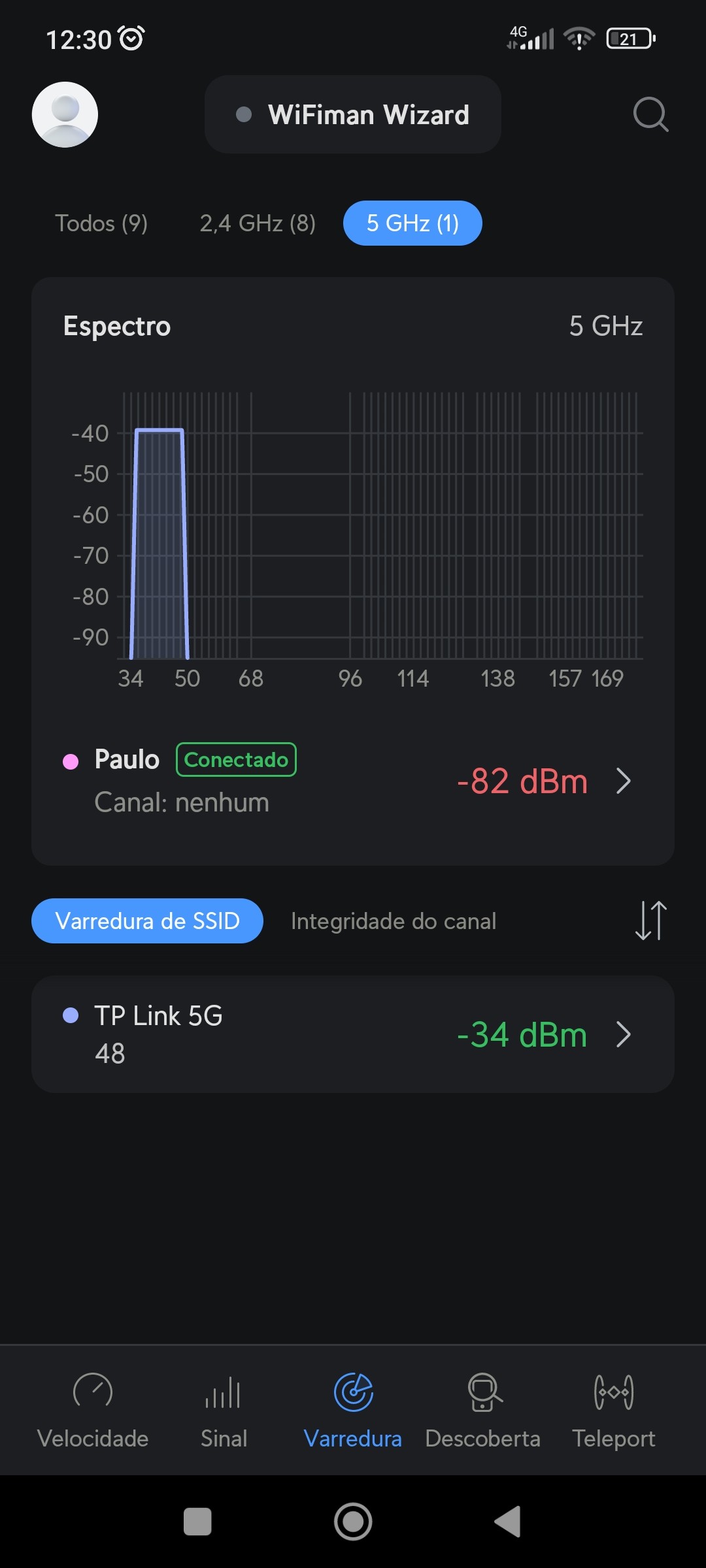Select the 5 GHz (1) filter
Image resolution: width=706 pixels, height=1568 pixels.
(412, 223)
